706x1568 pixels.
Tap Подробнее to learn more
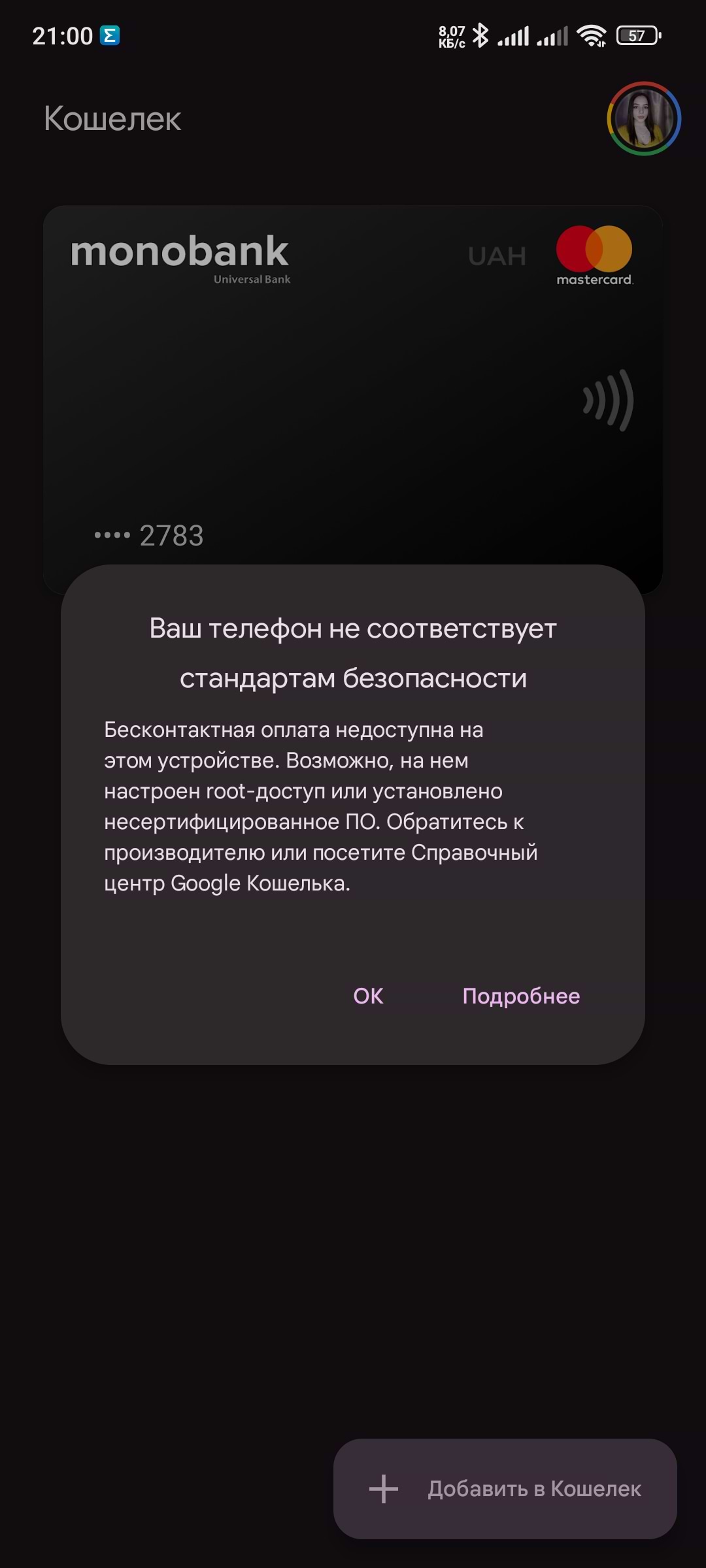521,996
